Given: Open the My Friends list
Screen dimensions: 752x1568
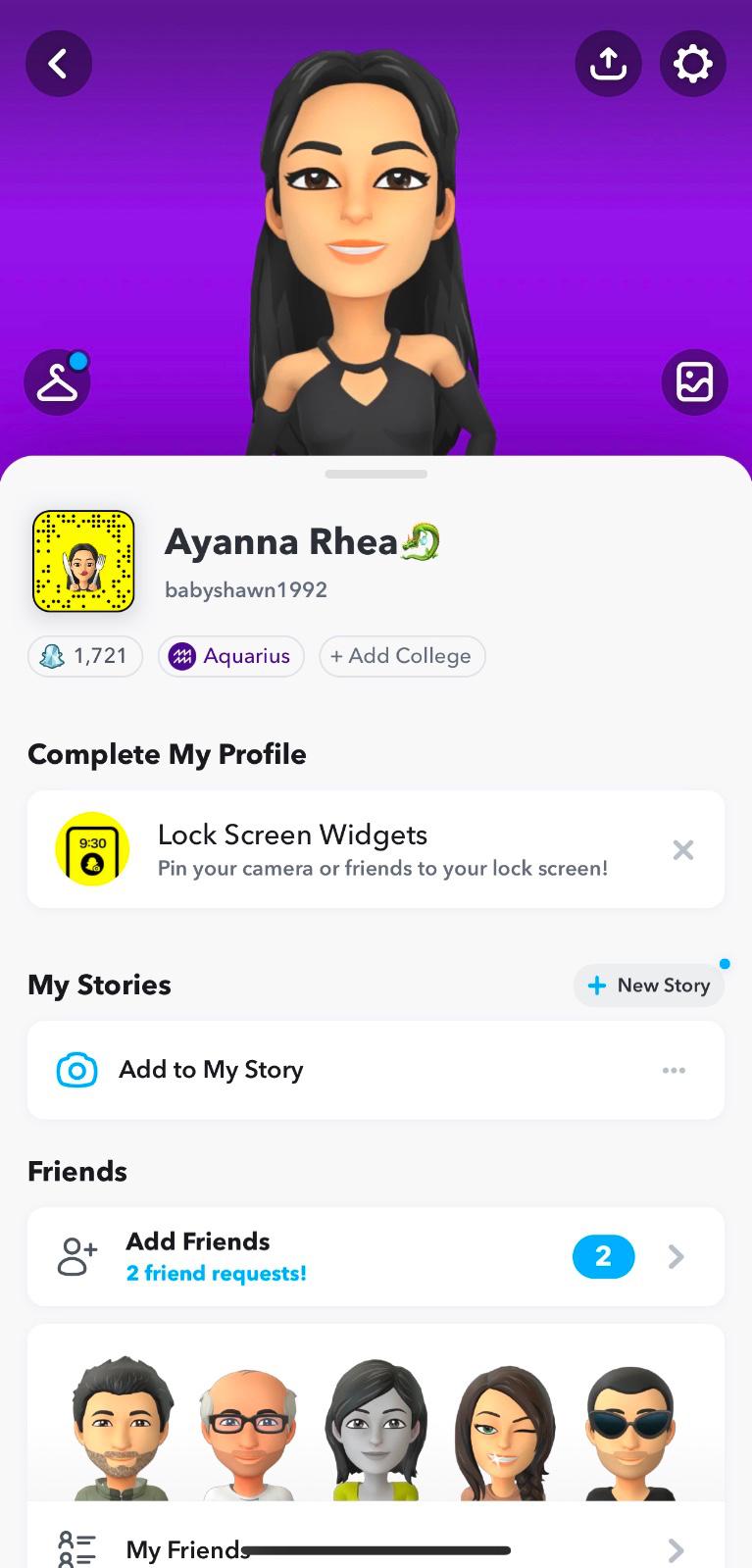Looking at the screenshot, I should coord(376,1549).
